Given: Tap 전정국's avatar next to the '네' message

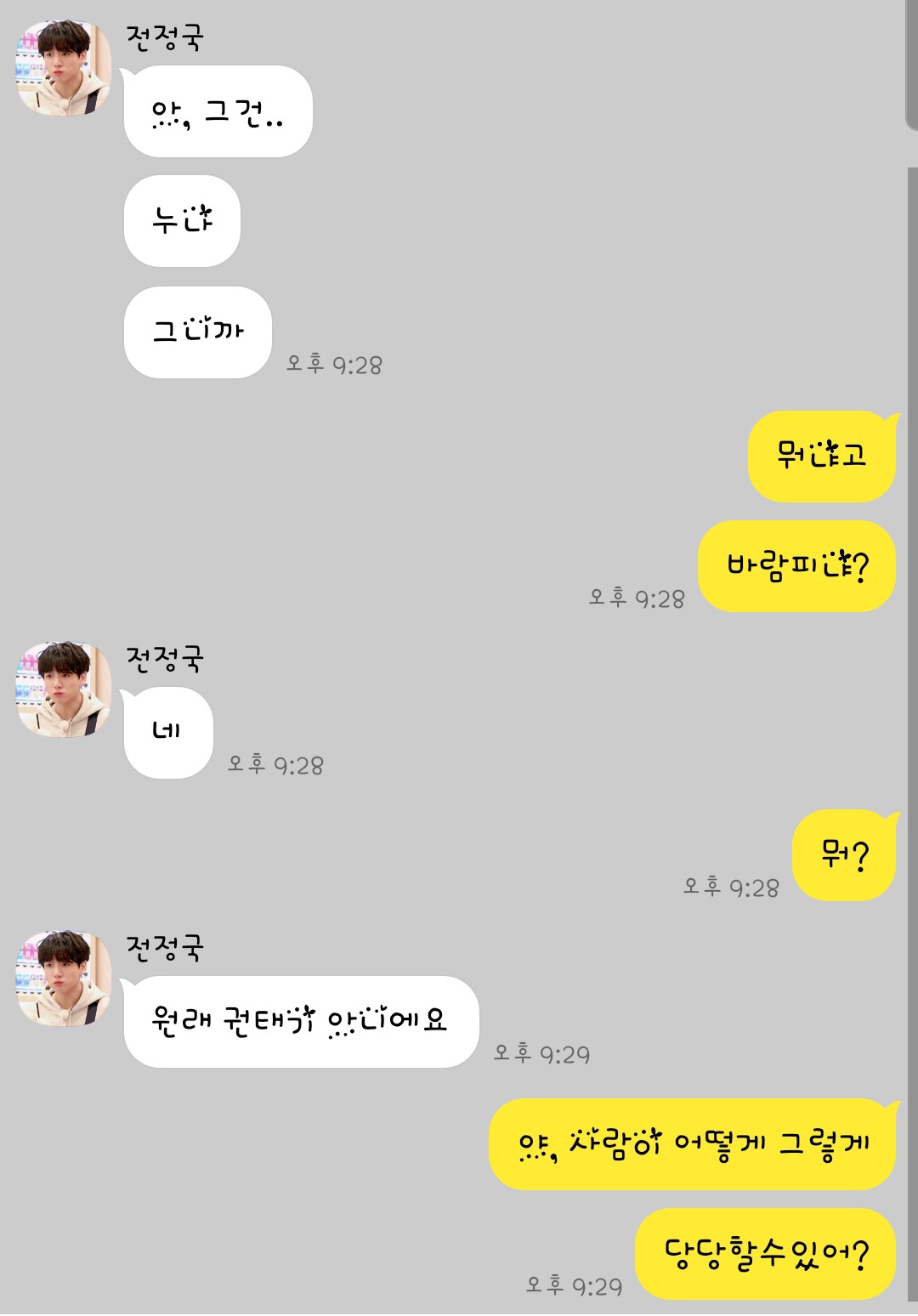Looking at the screenshot, I should tap(64, 689).
